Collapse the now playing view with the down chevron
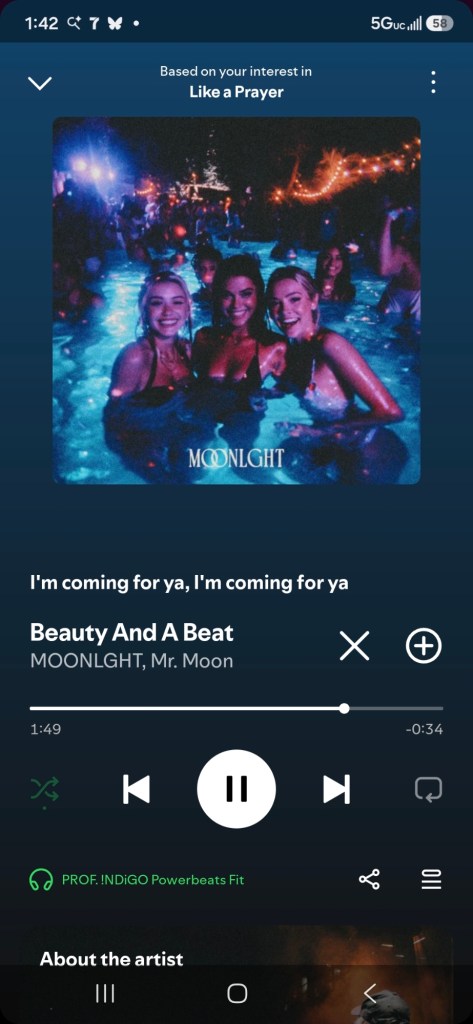The image size is (473, 1024). pos(40,83)
